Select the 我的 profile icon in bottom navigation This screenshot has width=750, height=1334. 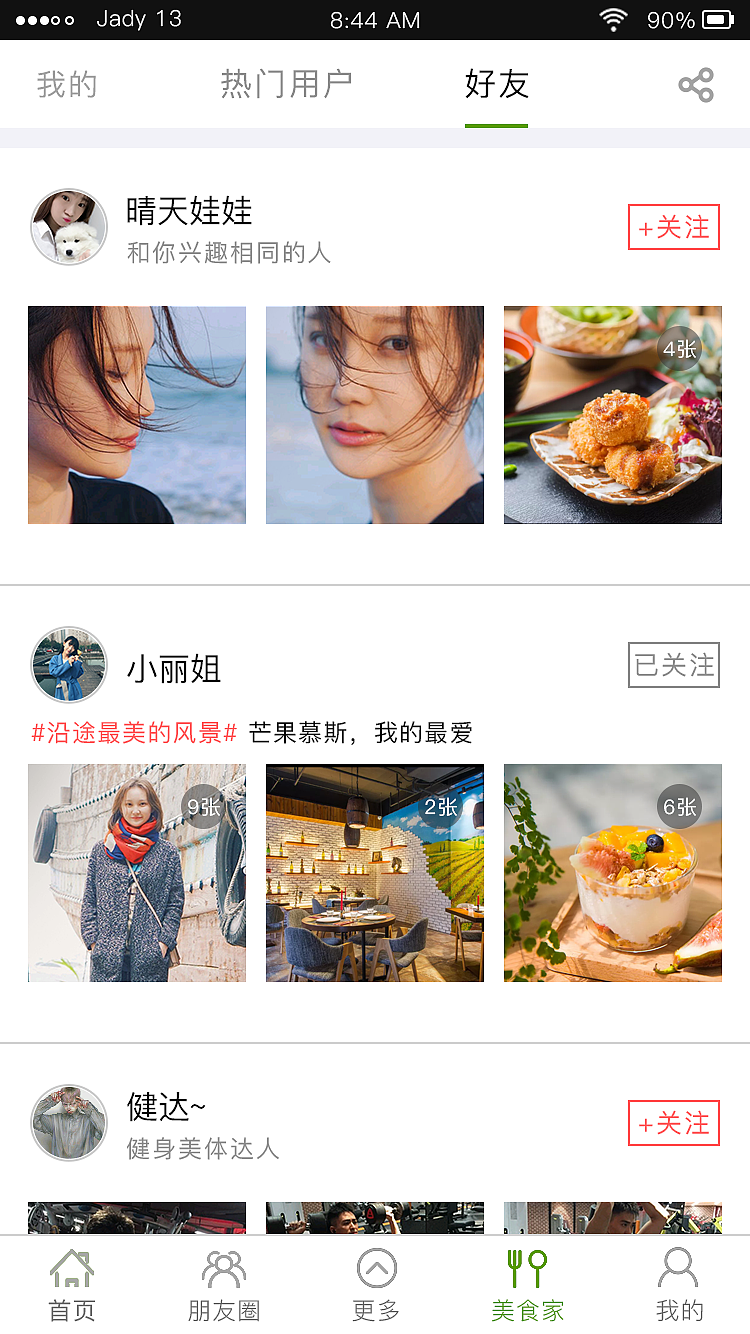click(679, 1281)
